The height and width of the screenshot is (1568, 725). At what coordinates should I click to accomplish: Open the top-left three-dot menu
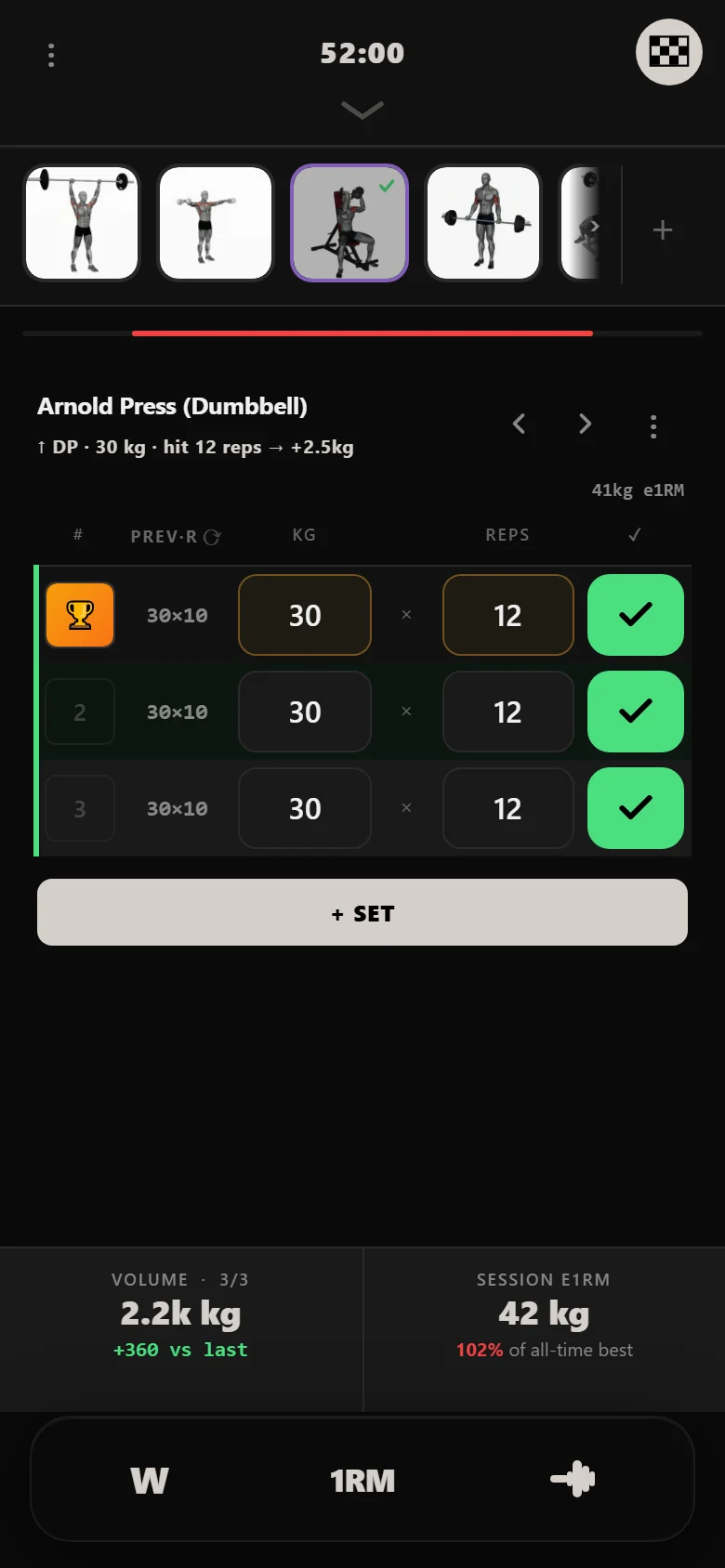(51, 55)
